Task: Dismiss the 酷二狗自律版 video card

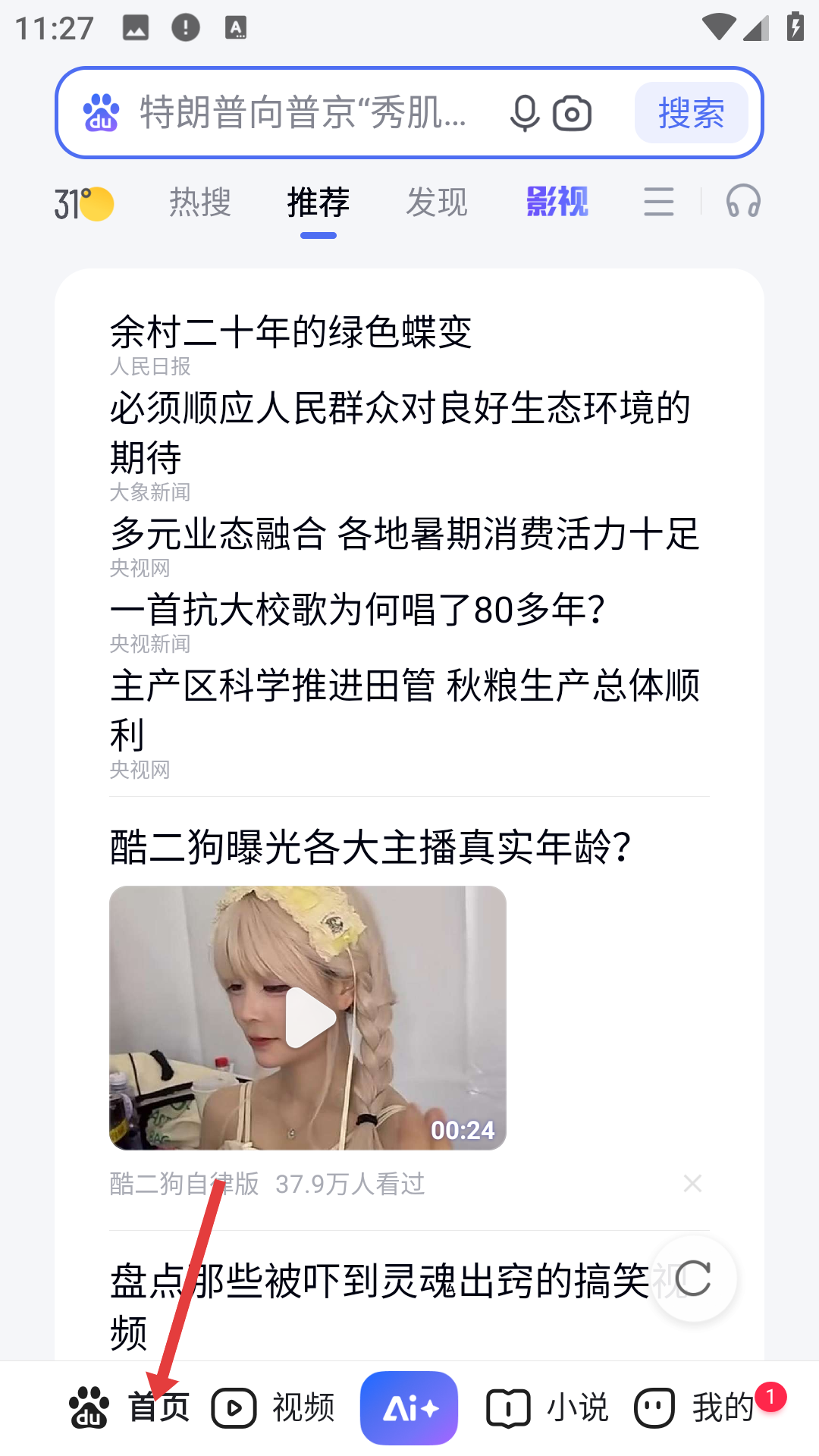Action: point(692,1184)
